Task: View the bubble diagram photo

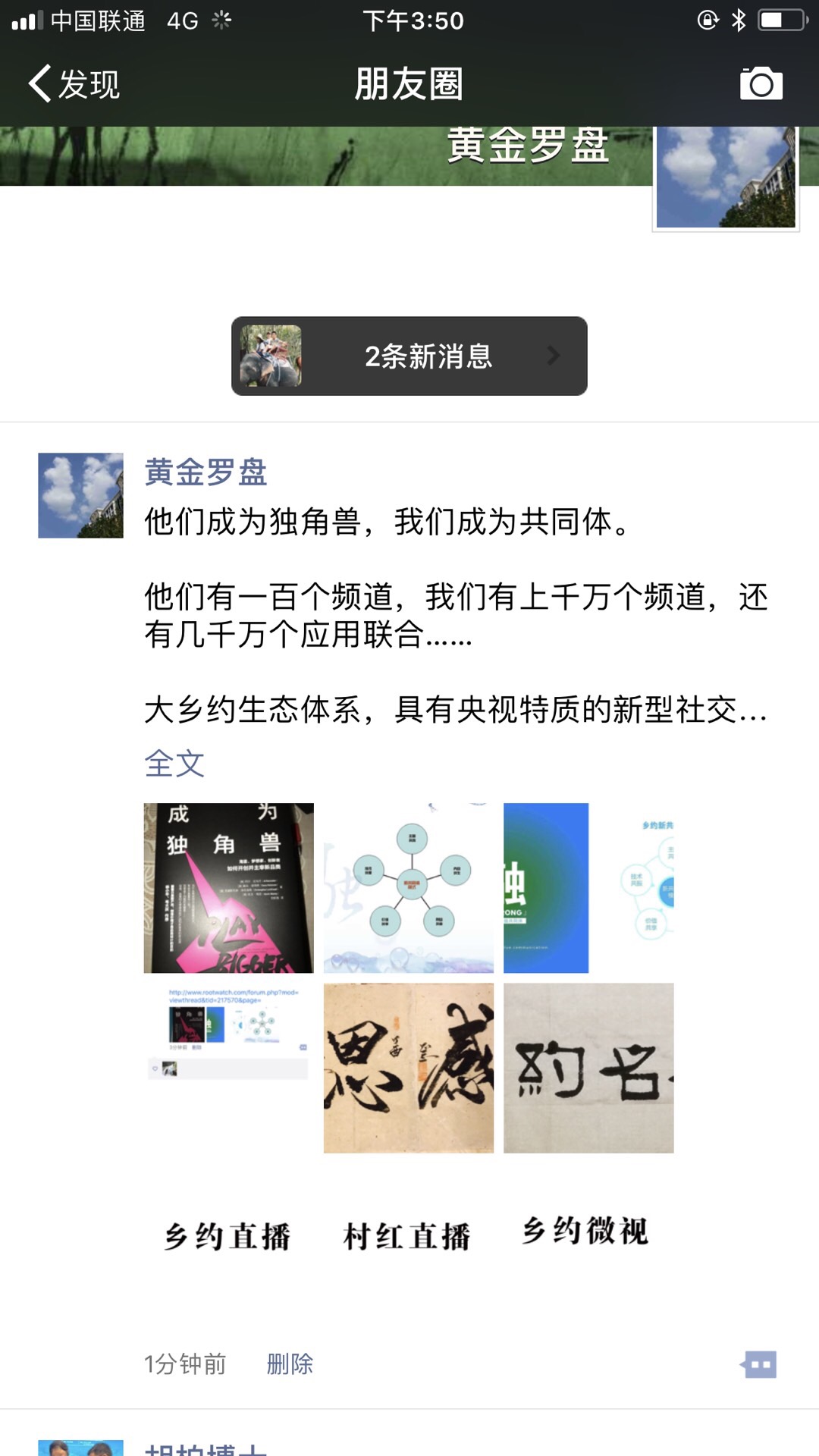Action: pyautogui.click(x=408, y=888)
